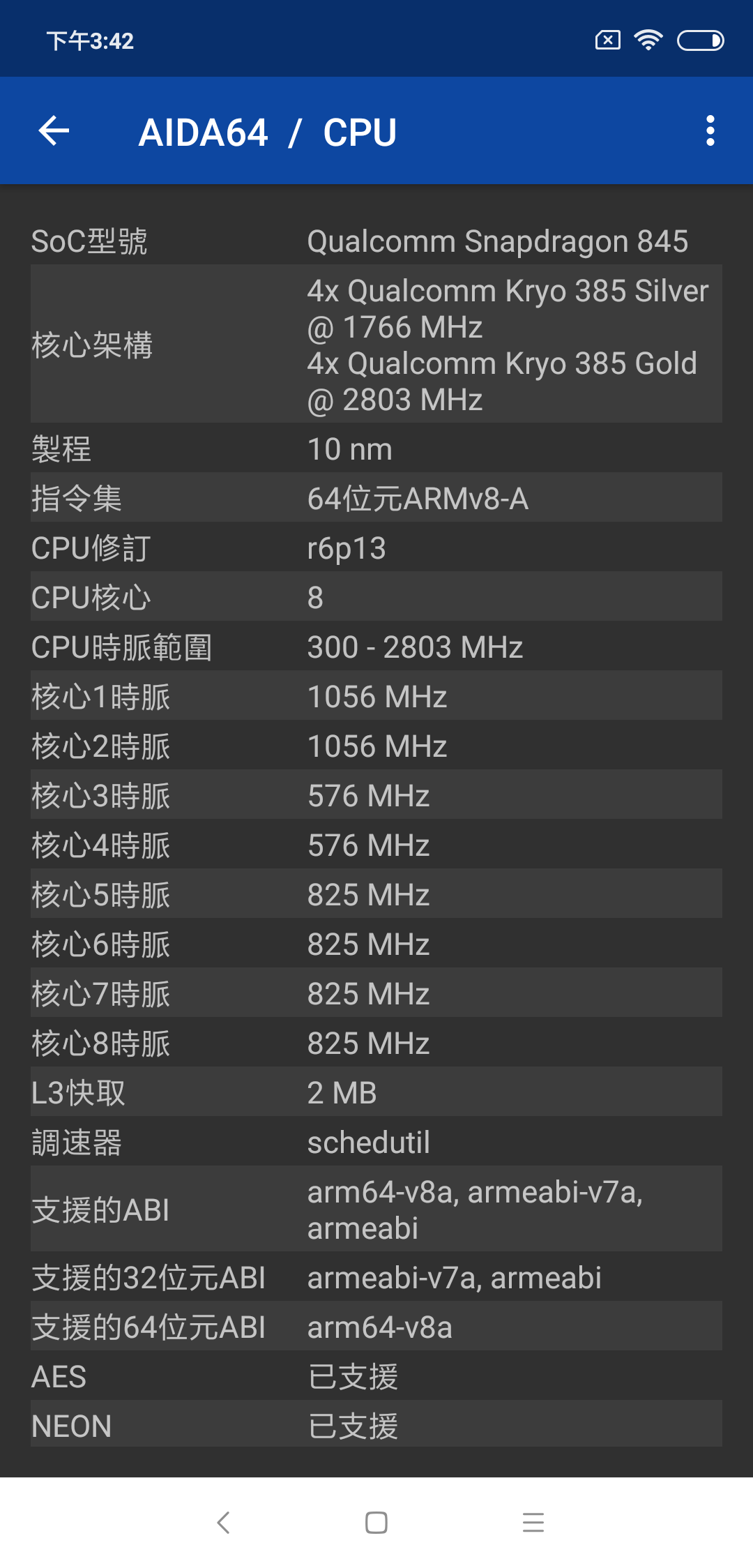
Task: Go to the home screen
Action: (376, 1523)
